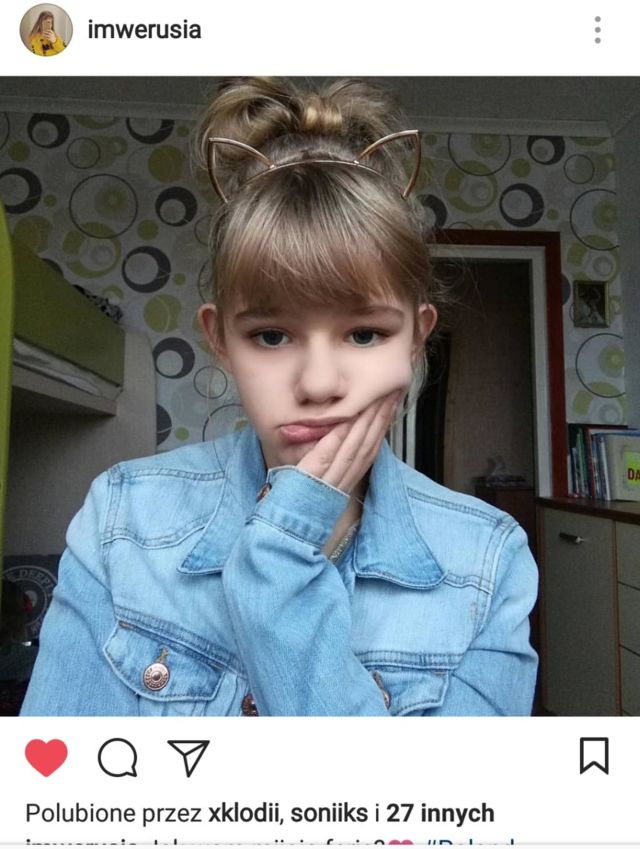Open imwerusia's profile picture
Viewport: 640px width, 849px height.
[46, 30]
